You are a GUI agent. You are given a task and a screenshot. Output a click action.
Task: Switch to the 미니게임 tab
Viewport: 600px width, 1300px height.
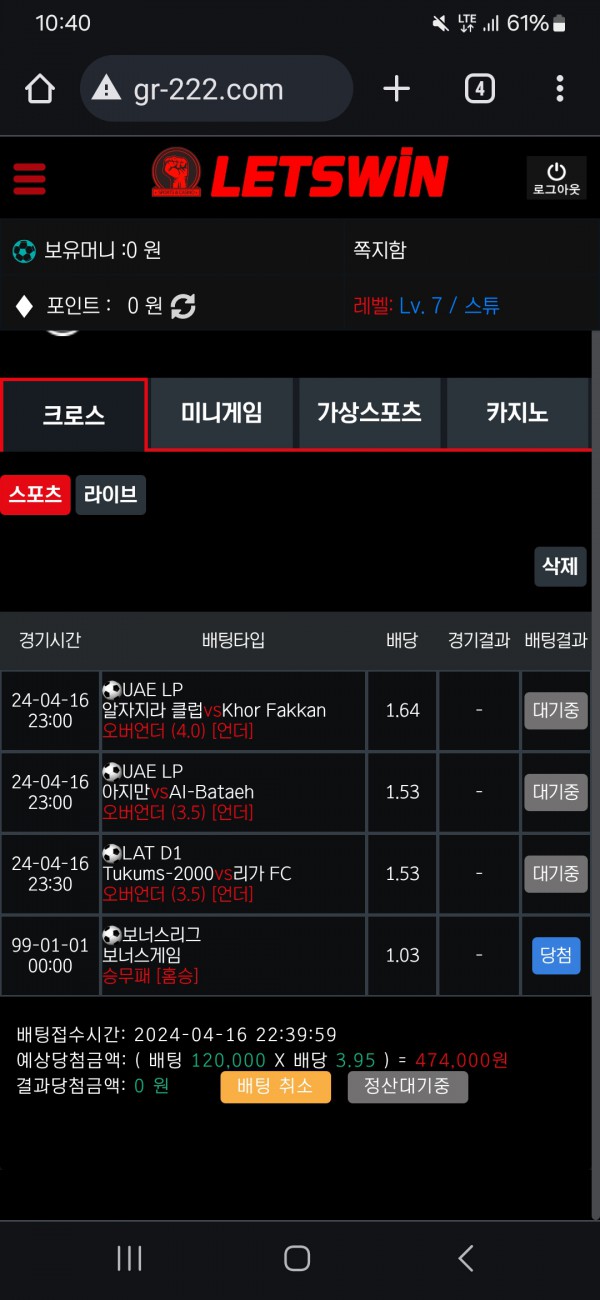[x=222, y=413]
